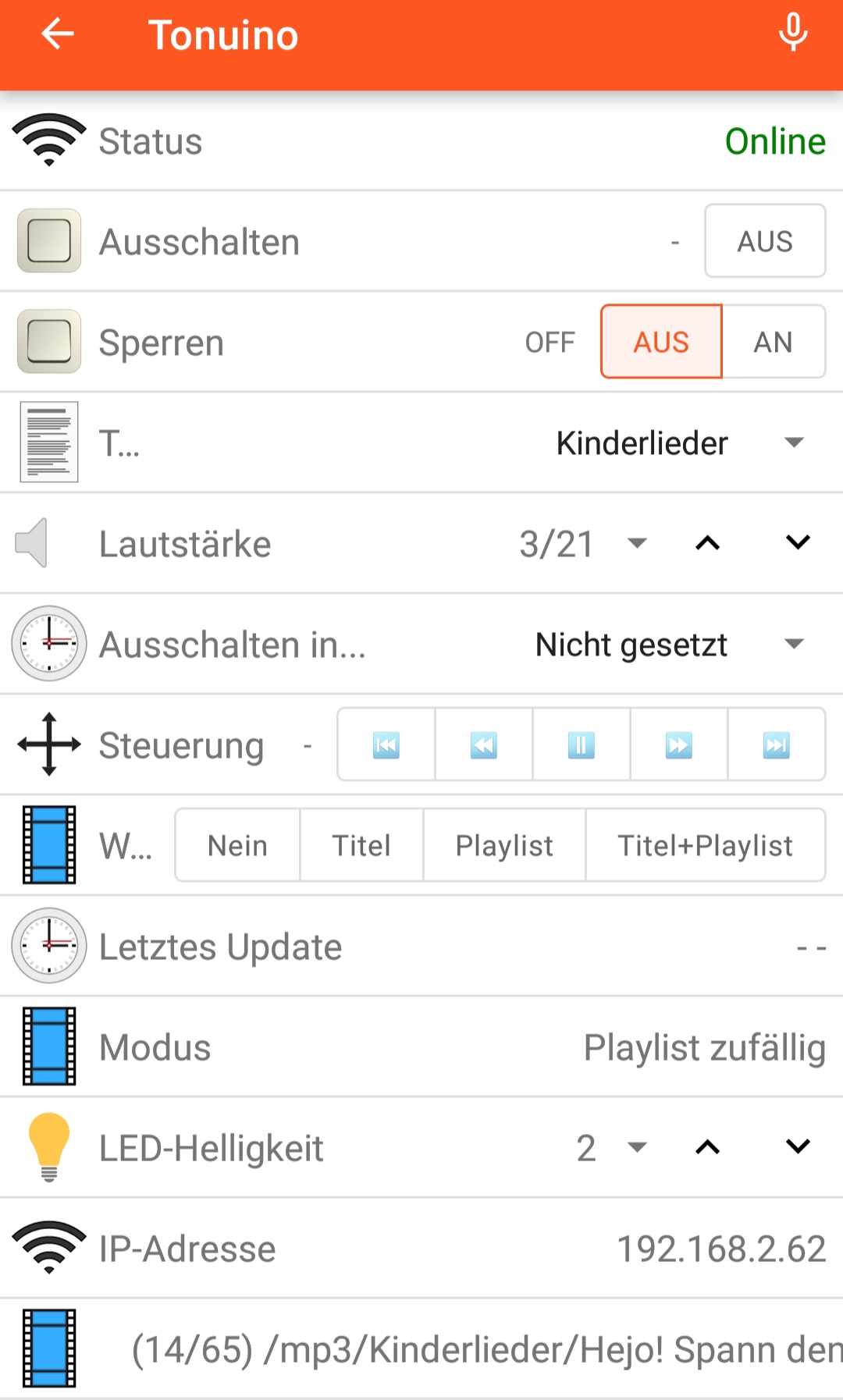Rewind playback in Steuerung

[484, 745]
